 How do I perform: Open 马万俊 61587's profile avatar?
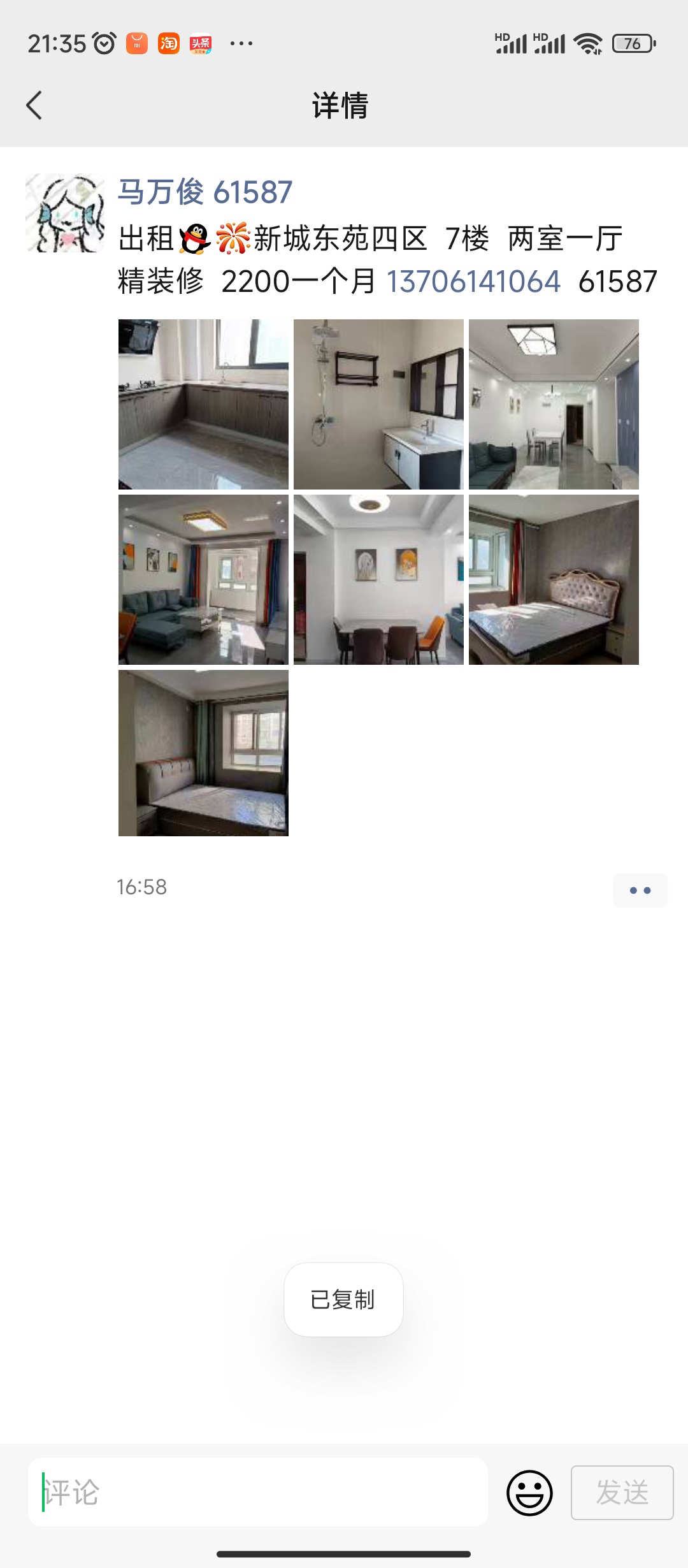(65, 213)
